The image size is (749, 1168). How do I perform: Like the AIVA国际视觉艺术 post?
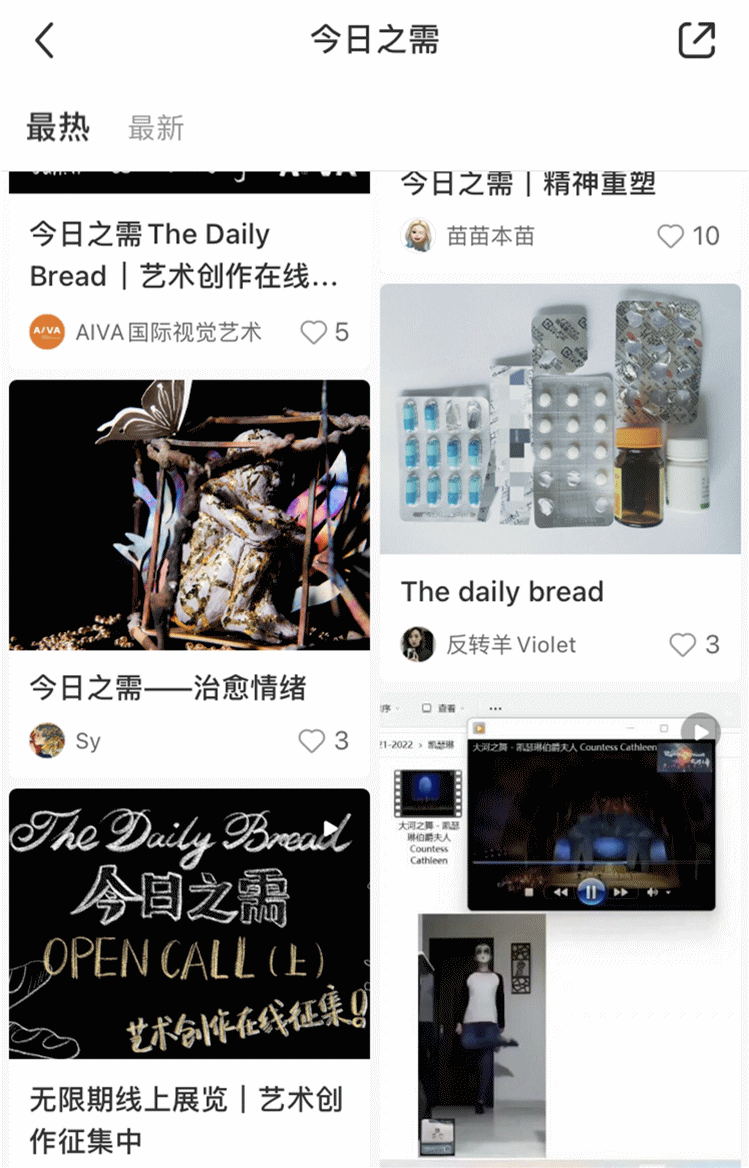click(314, 332)
